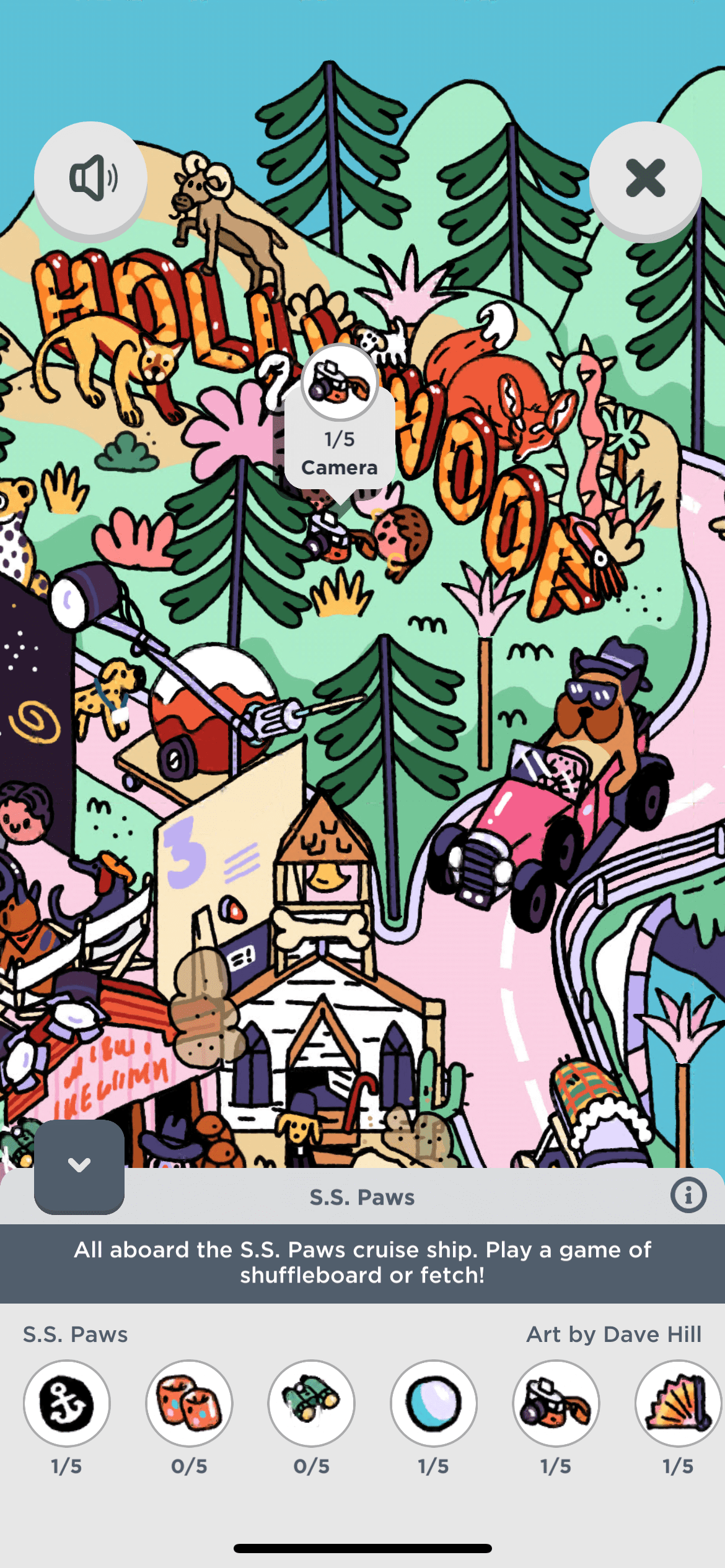This screenshot has height=1568, width=725.
Task: Select the camera item in the tray
Action: click(556, 1403)
